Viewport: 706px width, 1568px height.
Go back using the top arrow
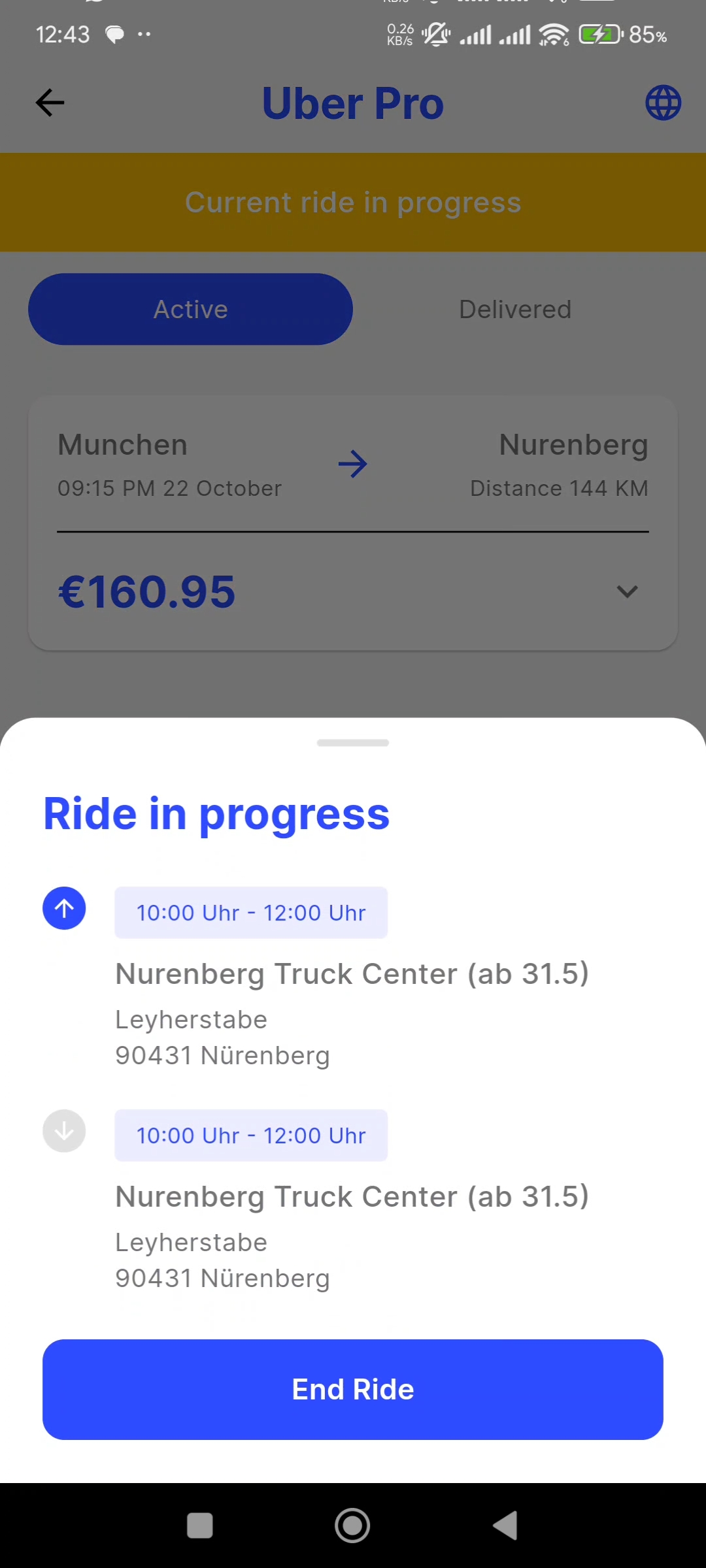(x=50, y=103)
